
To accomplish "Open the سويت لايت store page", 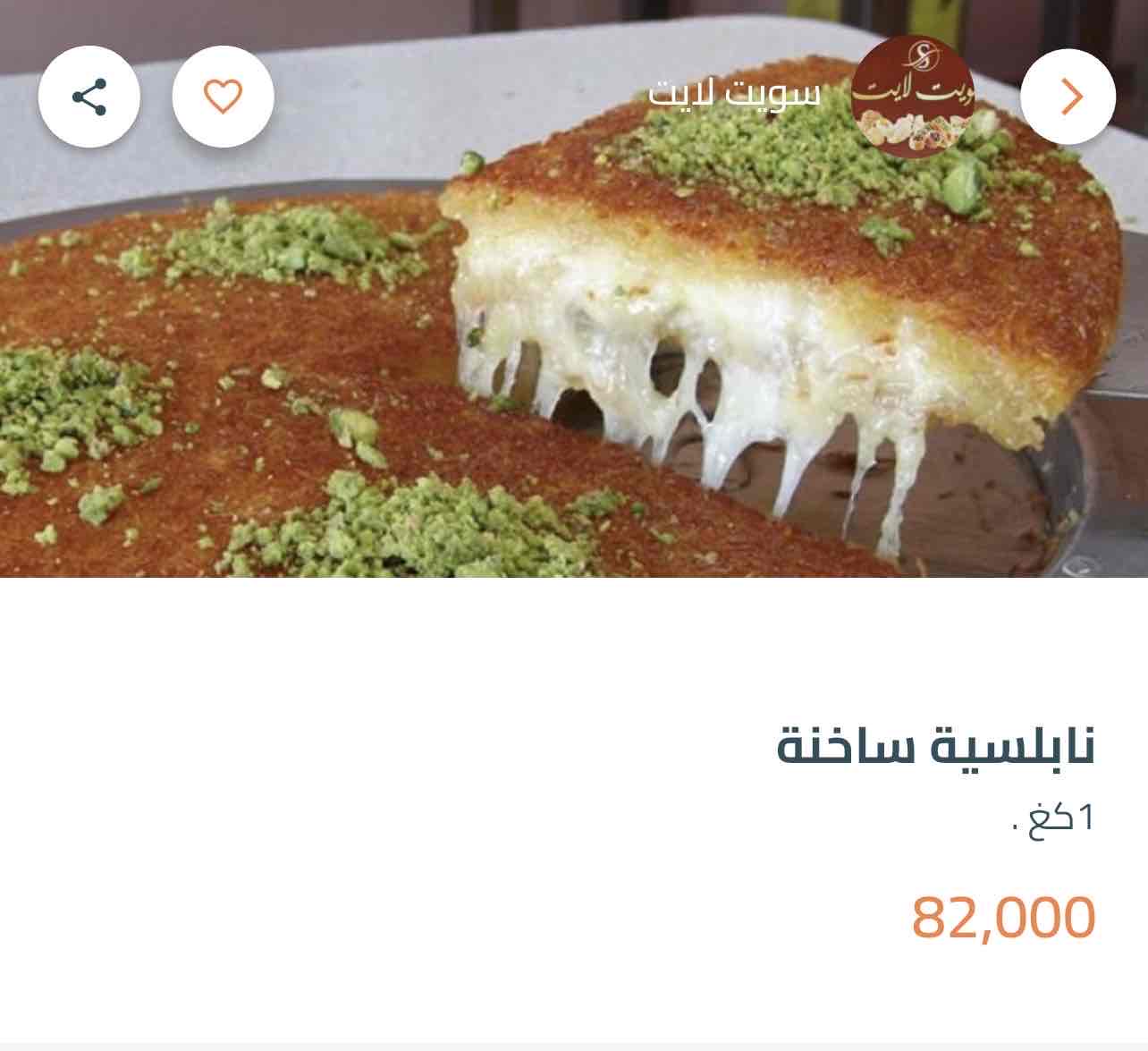I will (911, 97).
